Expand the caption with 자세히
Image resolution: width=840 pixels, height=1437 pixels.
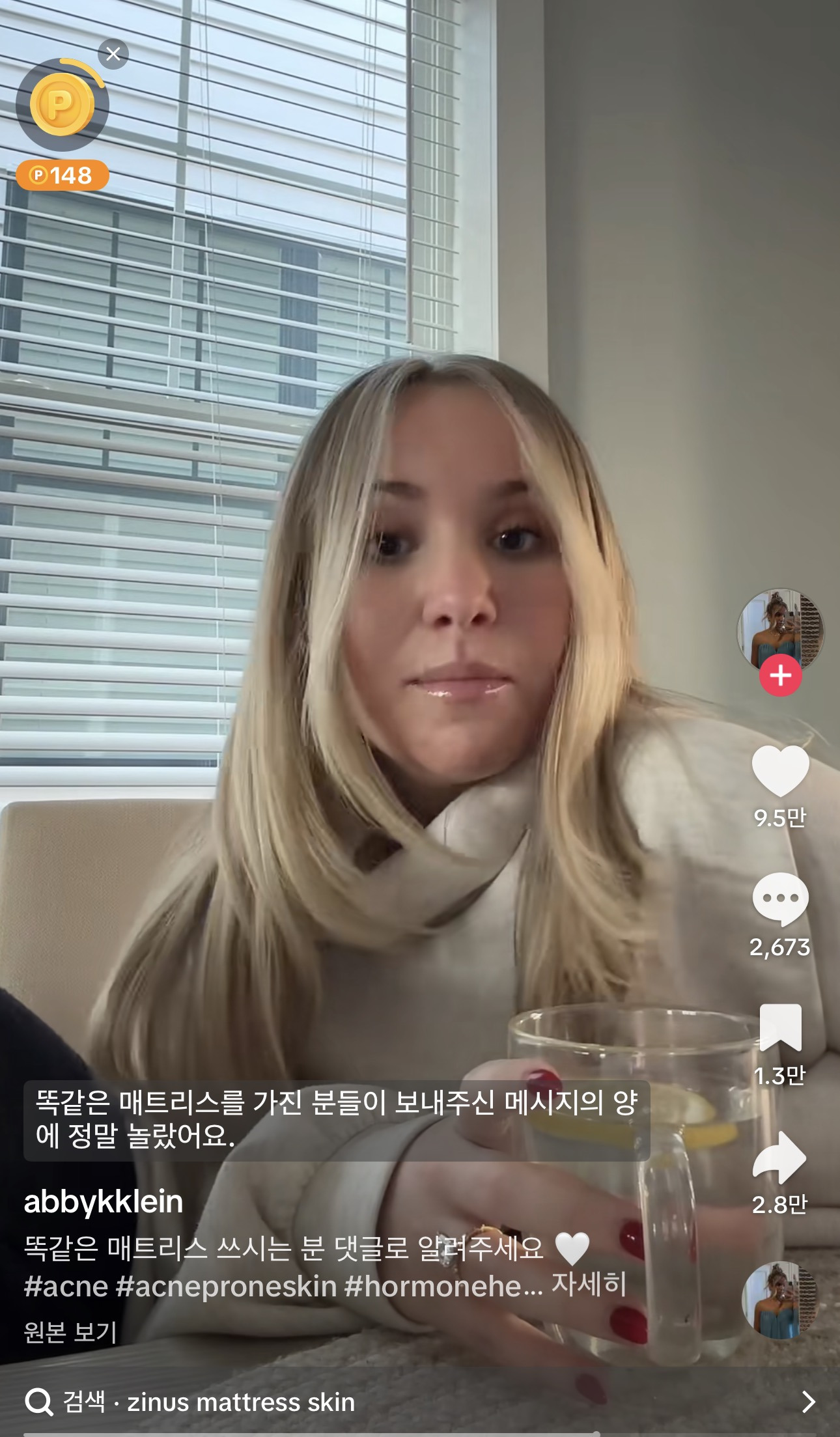(x=589, y=1284)
